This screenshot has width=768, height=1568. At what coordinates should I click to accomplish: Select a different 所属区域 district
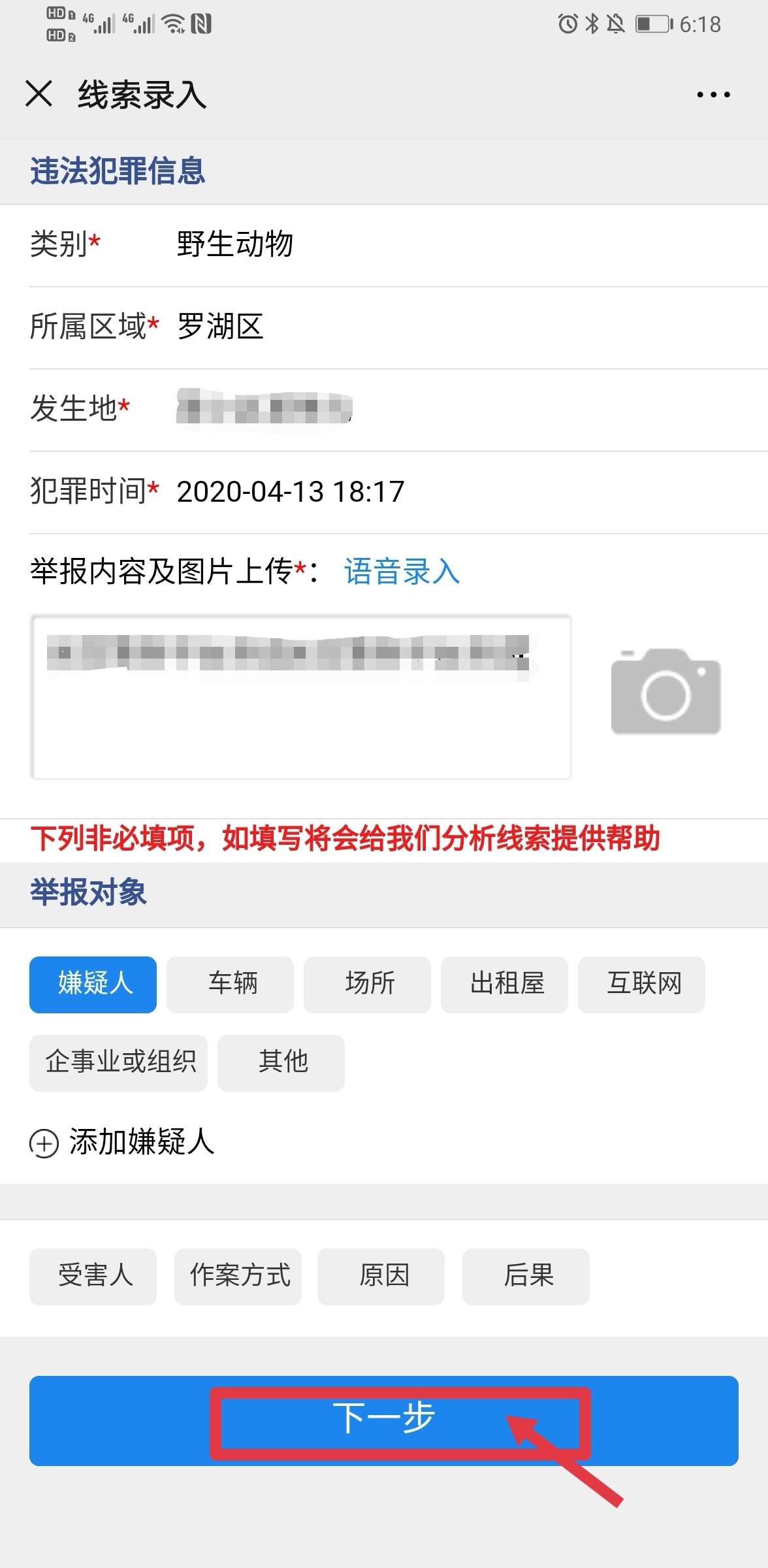point(398,327)
